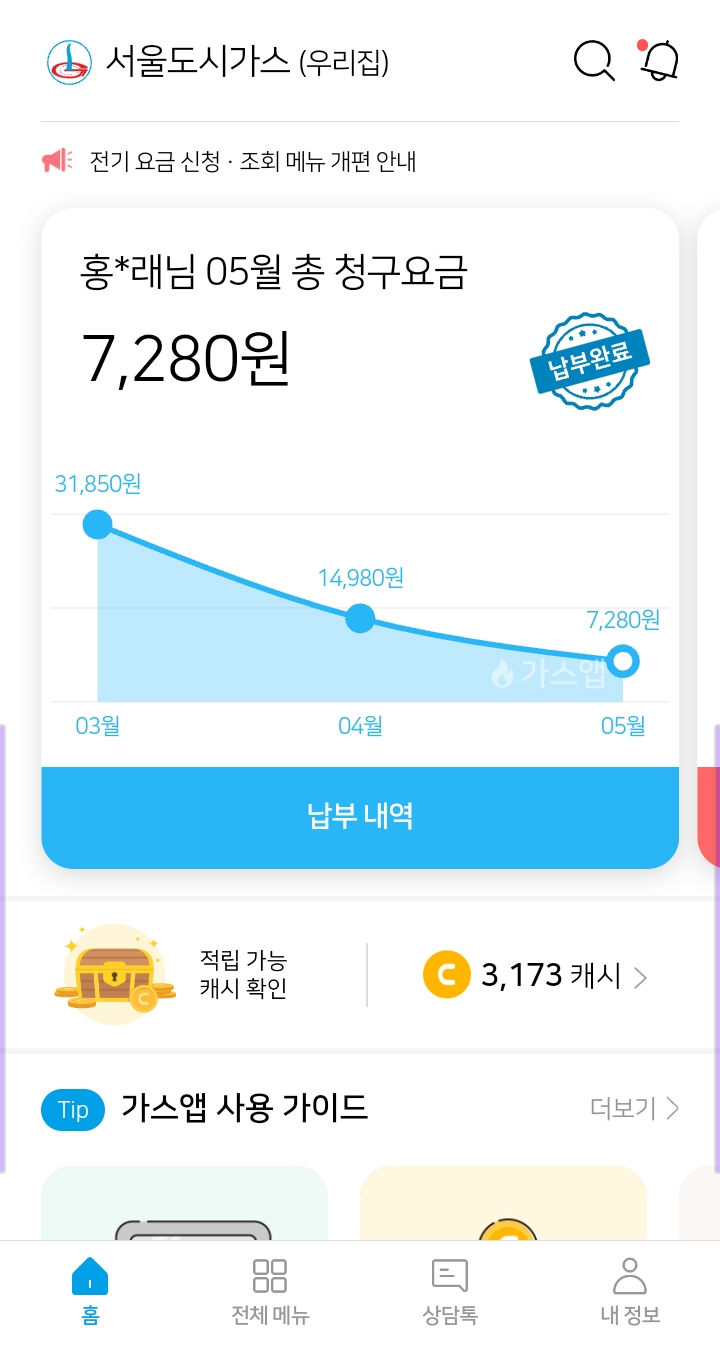Open 납부 내역 payment history
The image size is (720, 1345).
(360, 817)
